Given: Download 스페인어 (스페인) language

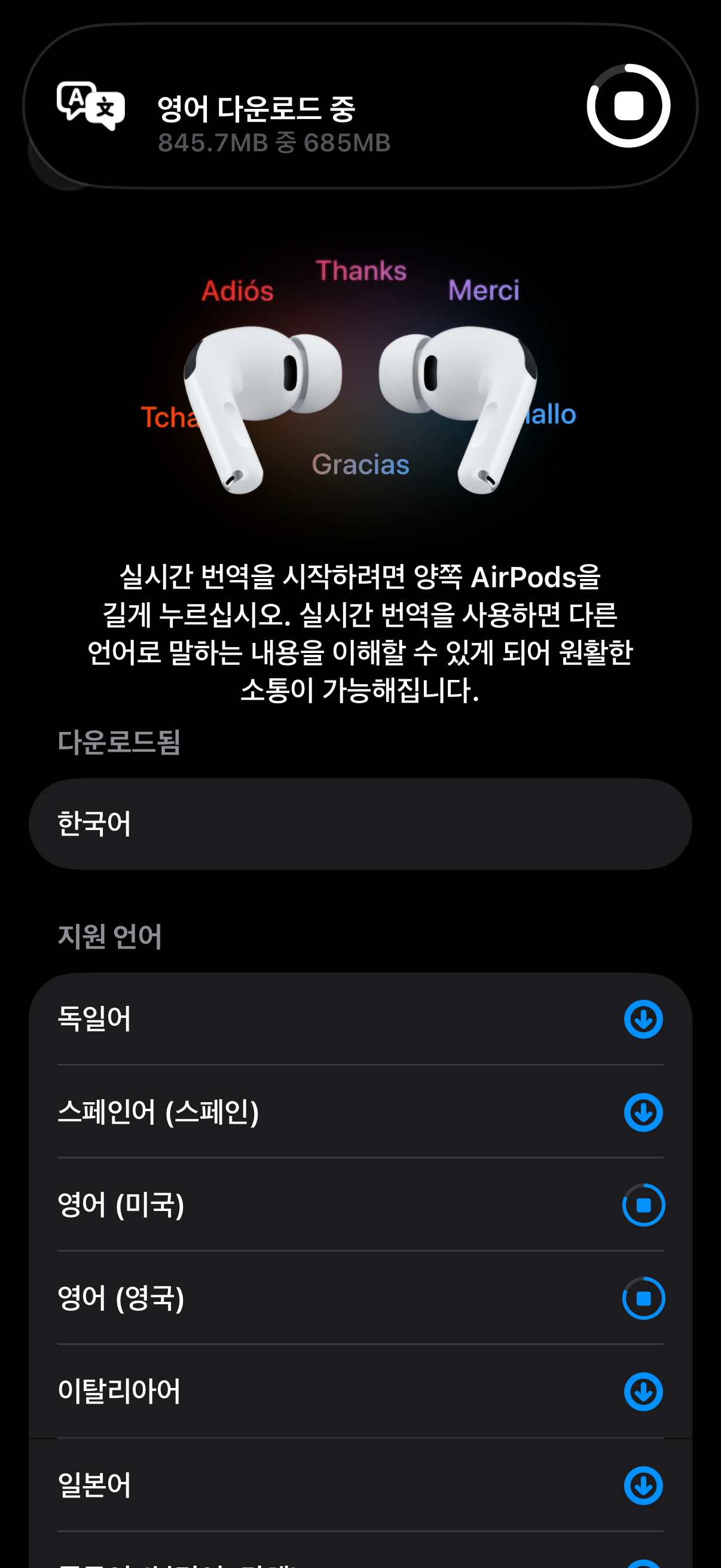Looking at the screenshot, I should pos(643,1112).
